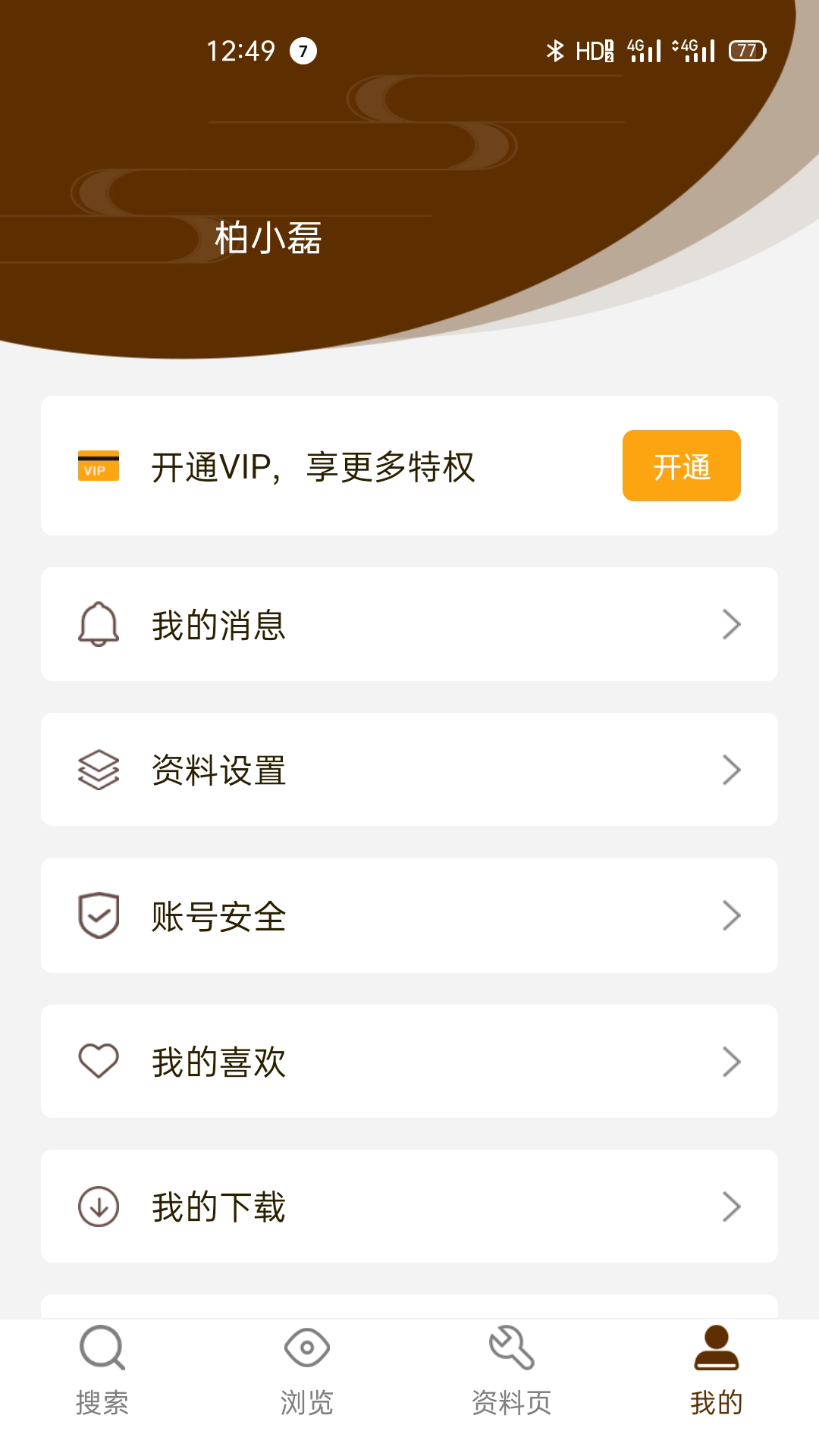
Task: Expand 账号安全 using the chevron
Action: 730,915
